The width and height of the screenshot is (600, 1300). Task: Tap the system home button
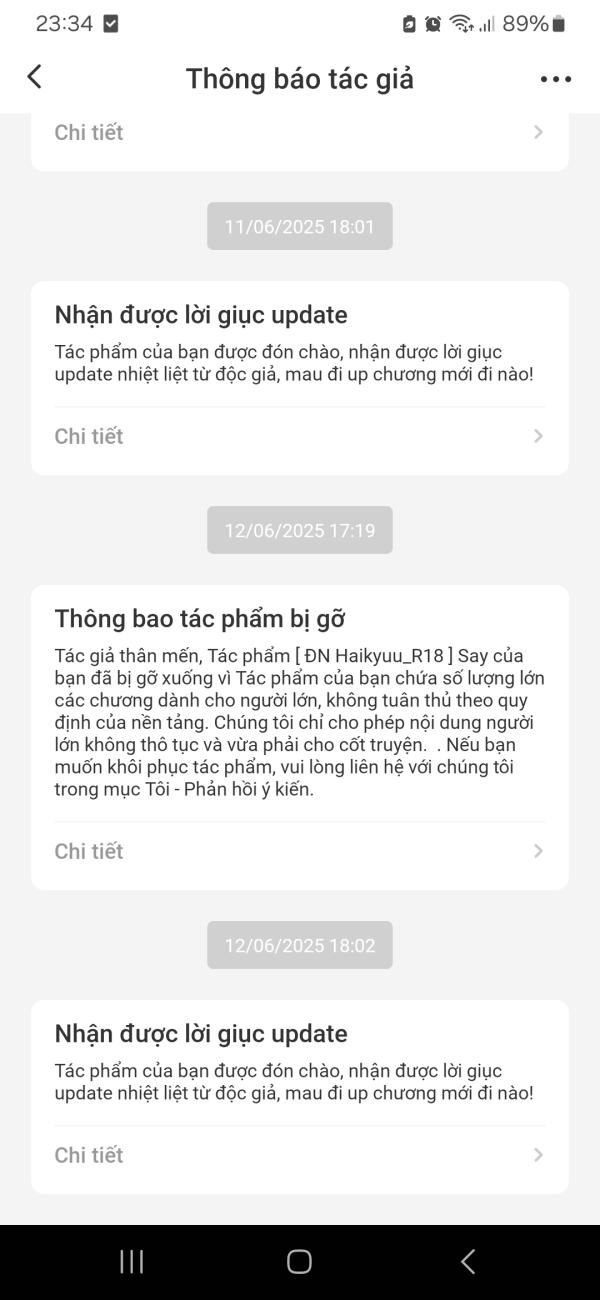point(299,1262)
